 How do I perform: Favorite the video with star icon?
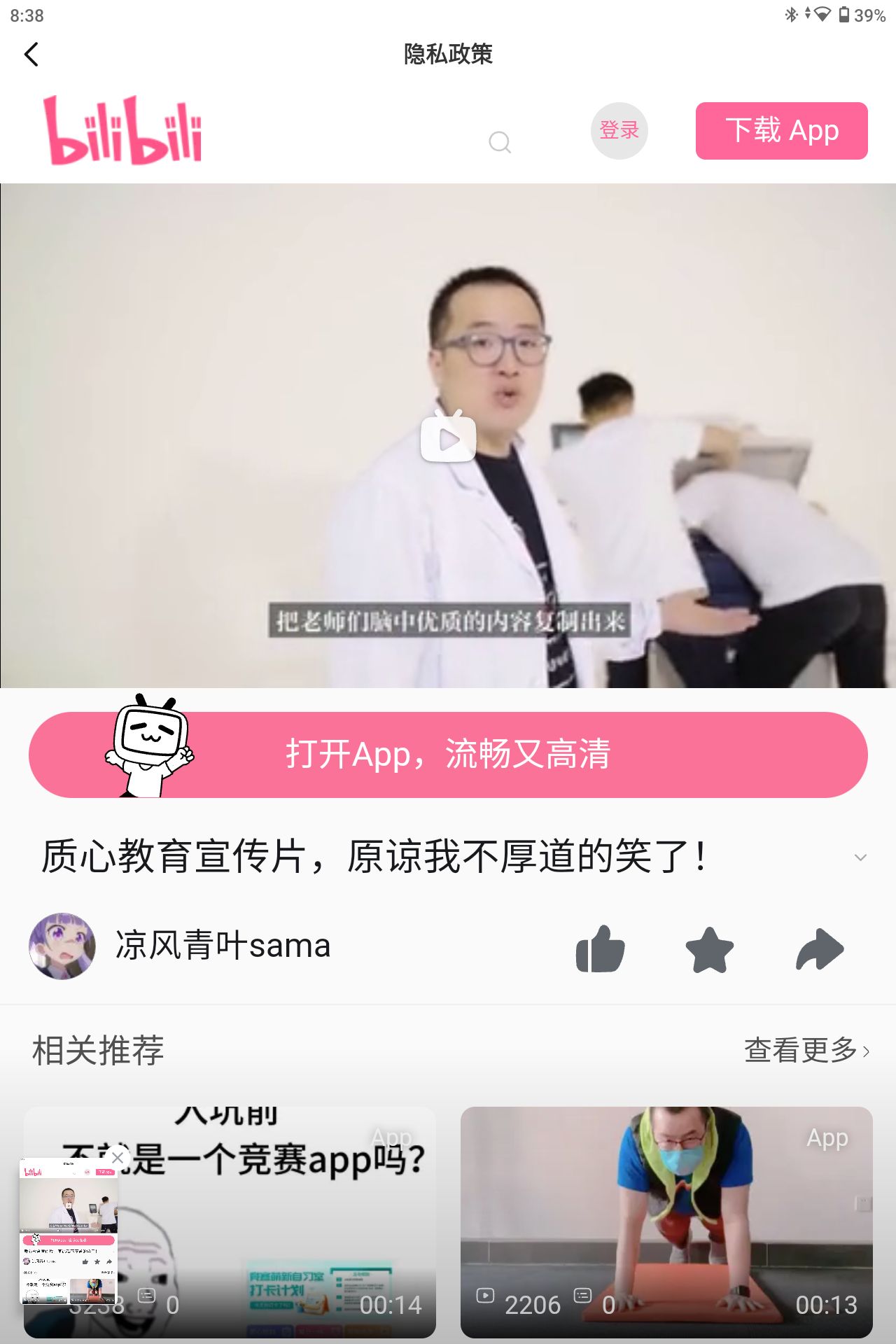(x=709, y=949)
